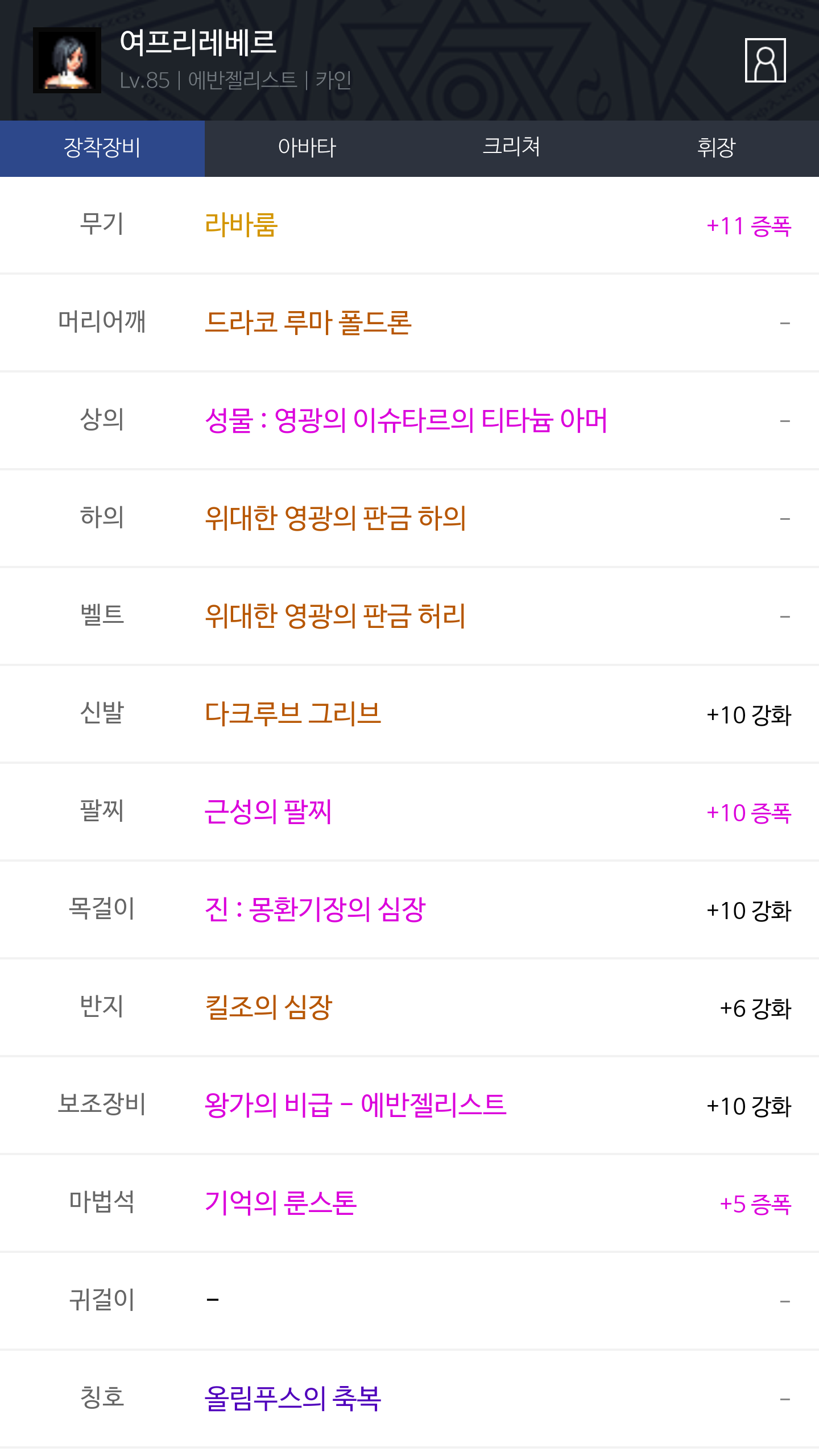
Task: Open the 라바룸 weapon item
Action: 241,225
